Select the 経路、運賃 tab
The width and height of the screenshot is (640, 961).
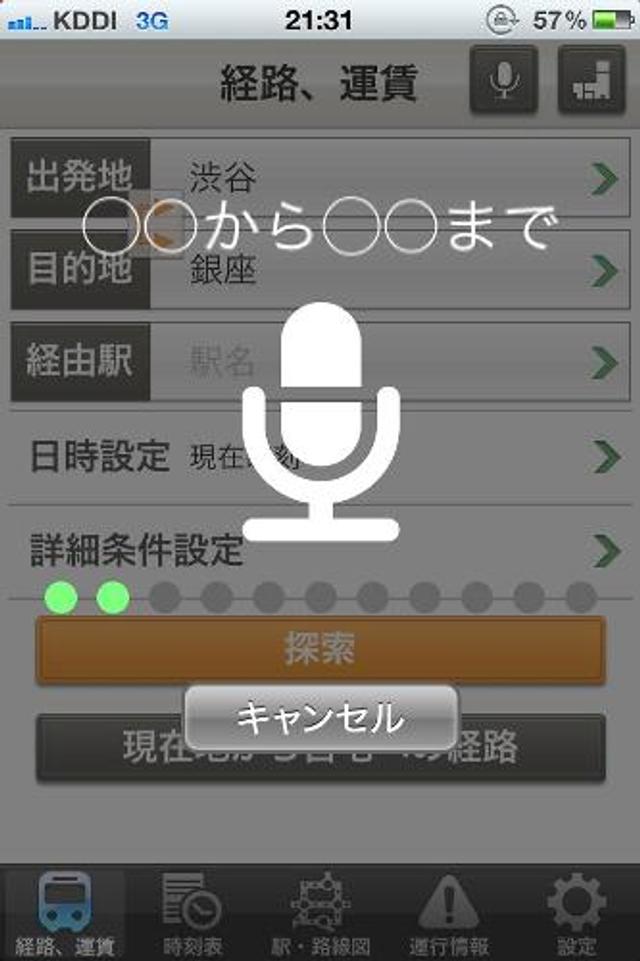click(x=64, y=915)
